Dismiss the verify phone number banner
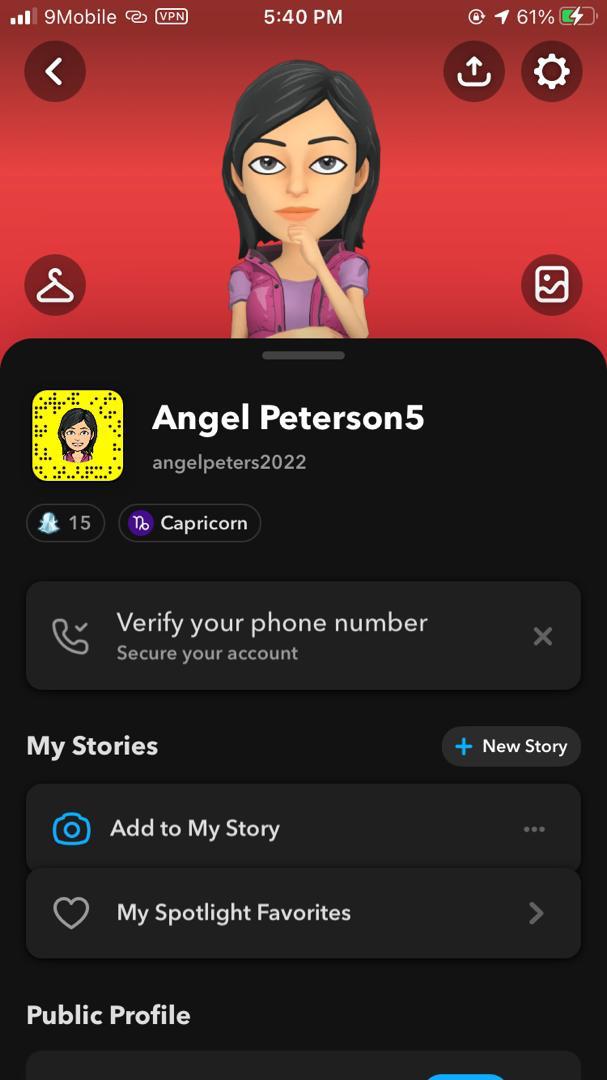The height and width of the screenshot is (1080, 607). click(x=542, y=636)
